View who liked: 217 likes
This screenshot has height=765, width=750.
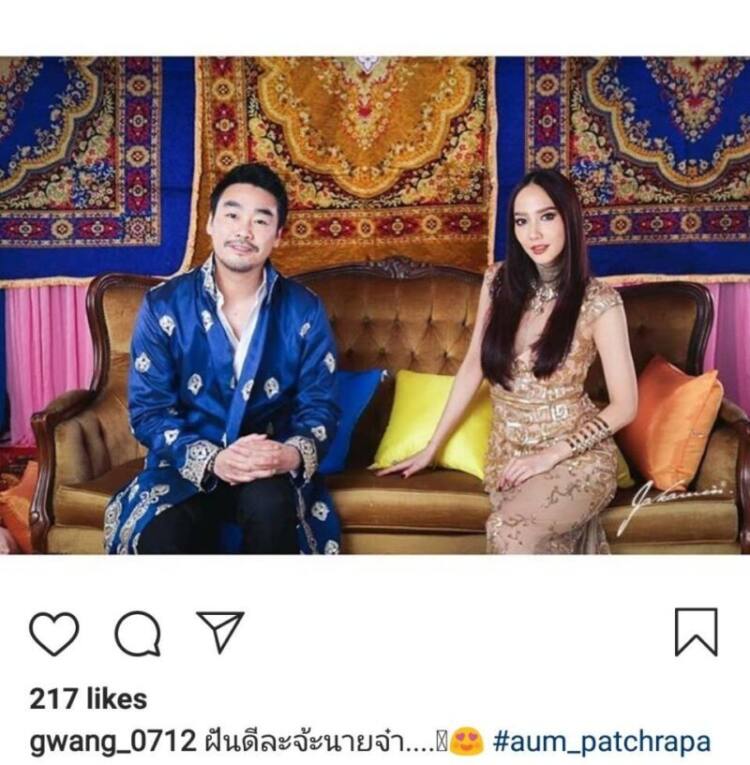click(88, 698)
